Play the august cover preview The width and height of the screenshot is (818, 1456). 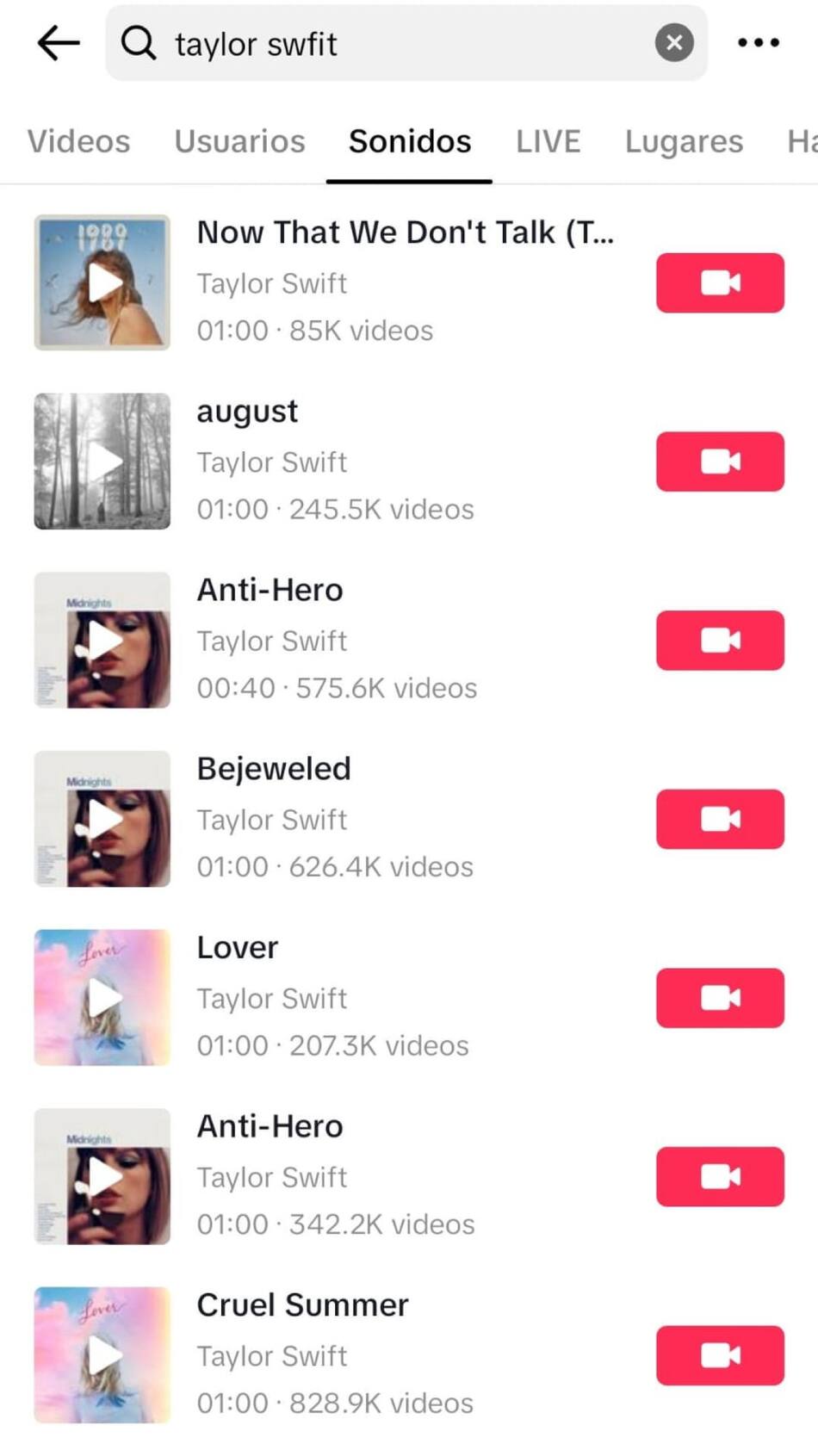(102, 462)
